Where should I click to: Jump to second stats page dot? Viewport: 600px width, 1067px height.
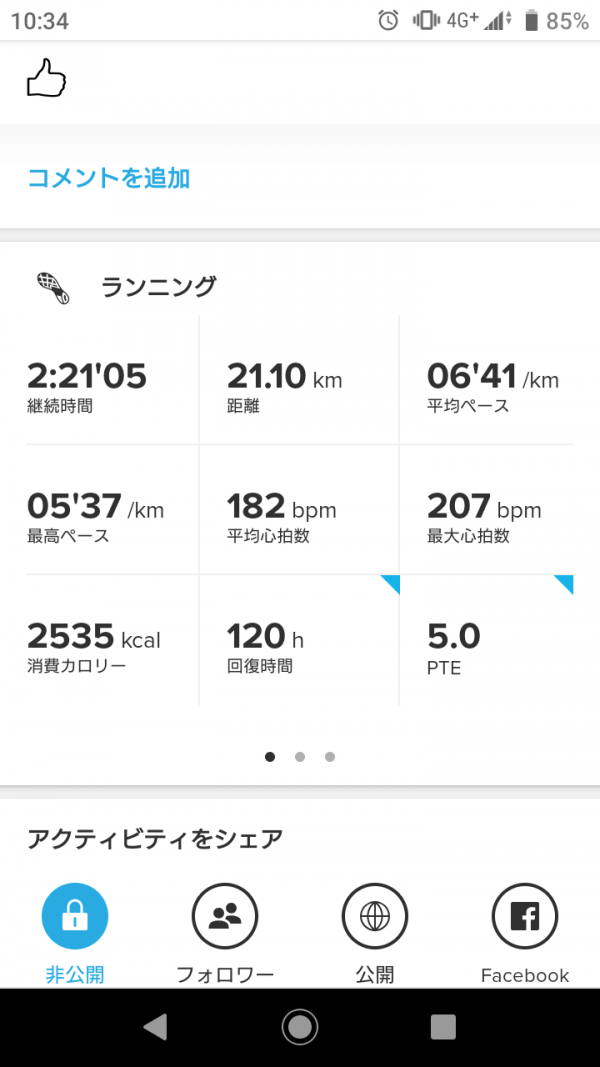tap(300, 757)
